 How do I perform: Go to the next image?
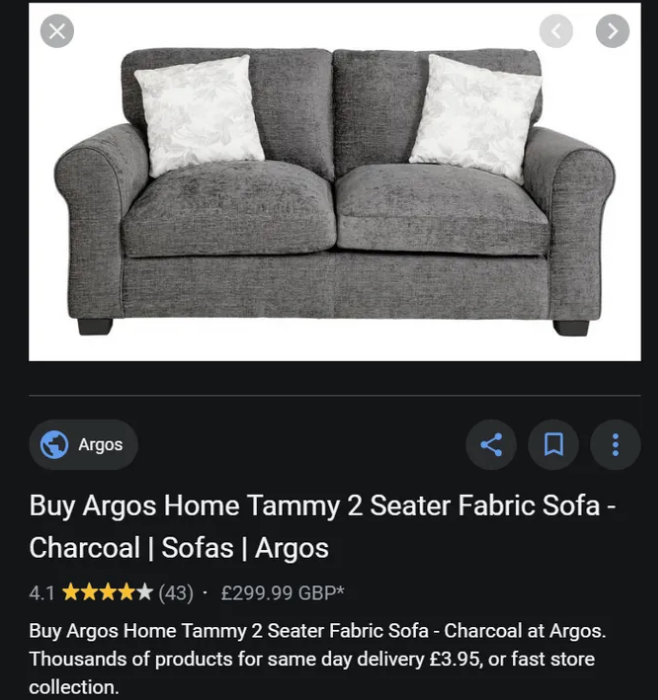click(x=612, y=31)
